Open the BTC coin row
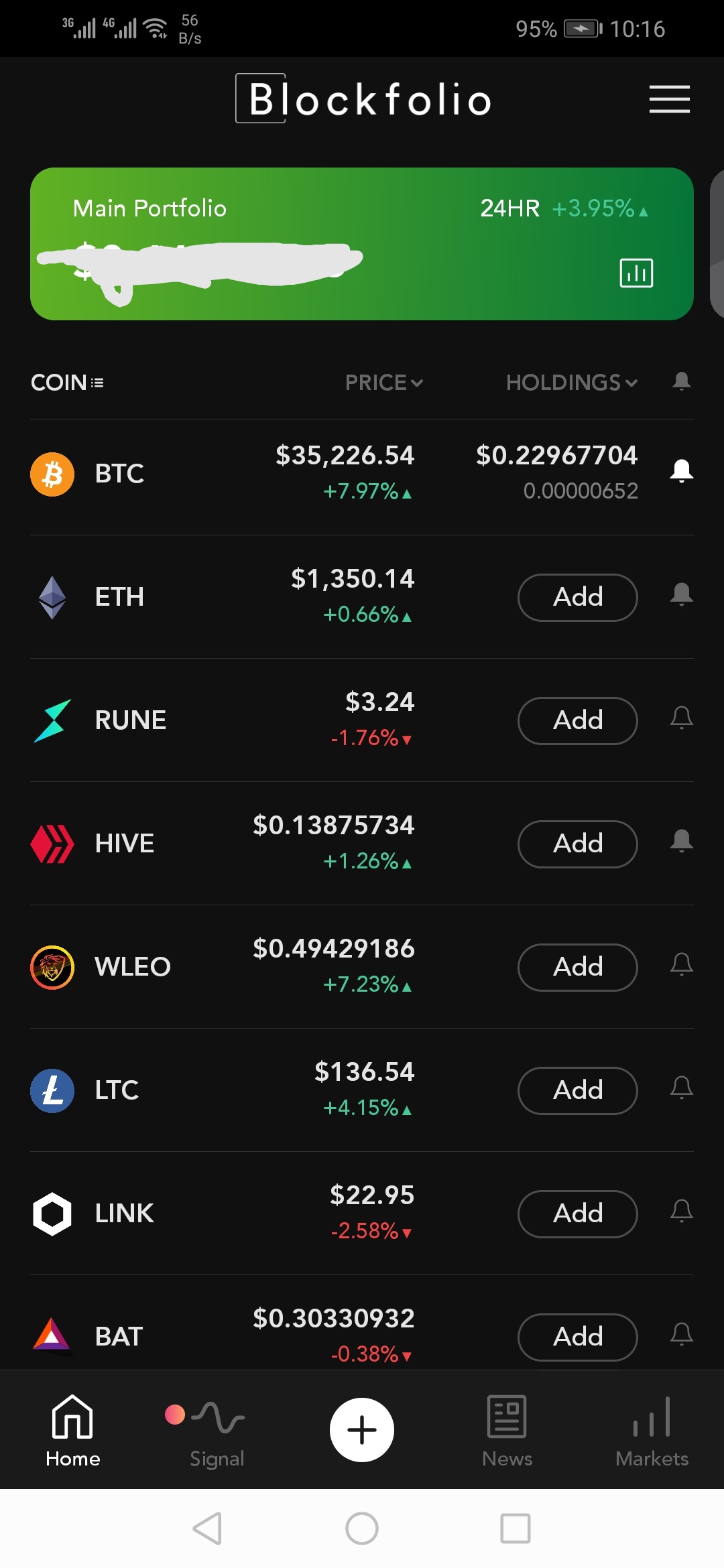Image resolution: width=724 pixels, height=1568 pixels. pos(120,474)
